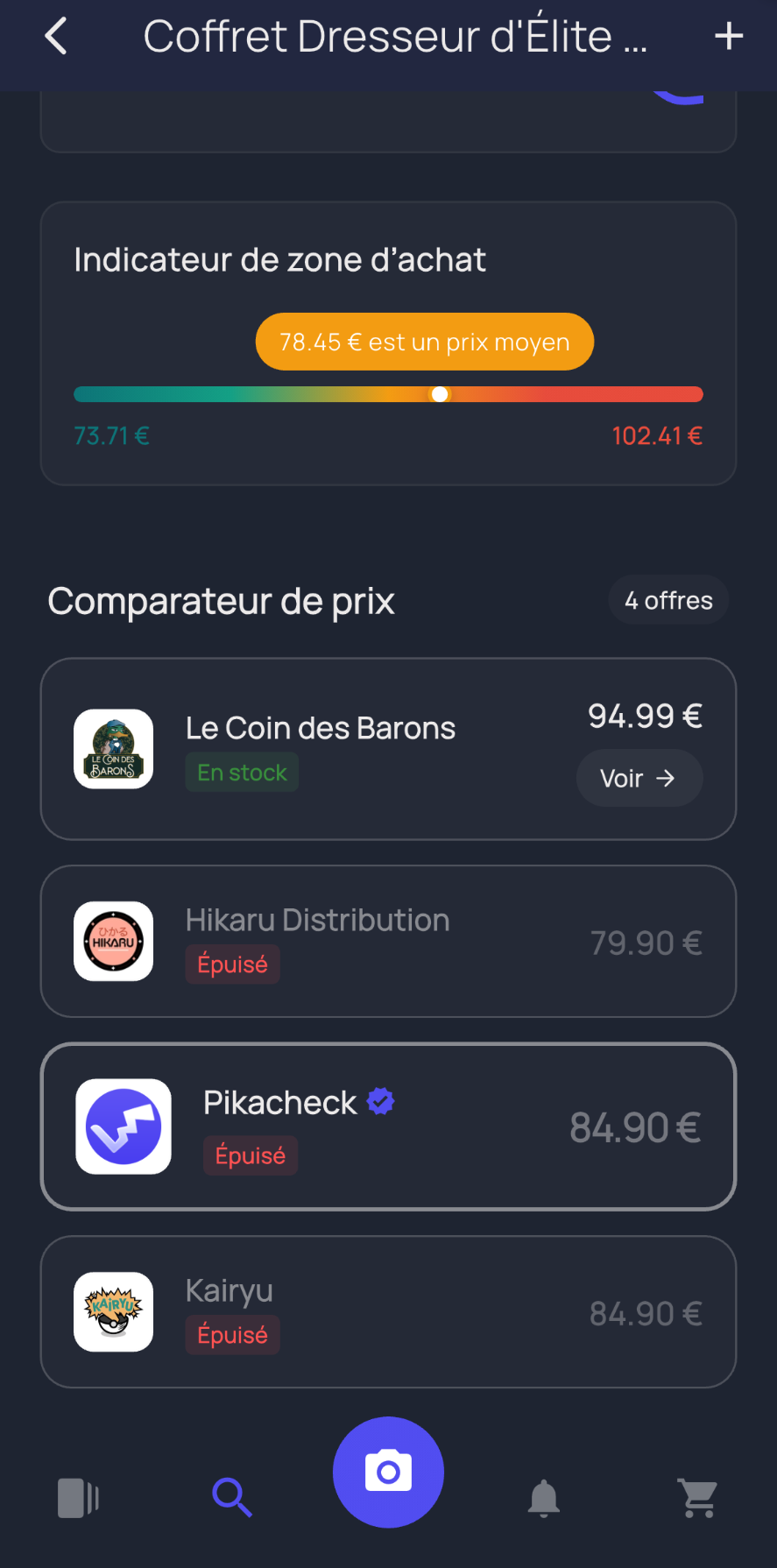Switch to the search tab
The width and height of the screenshot is (777, 1568).
[x=232, y=1497]
